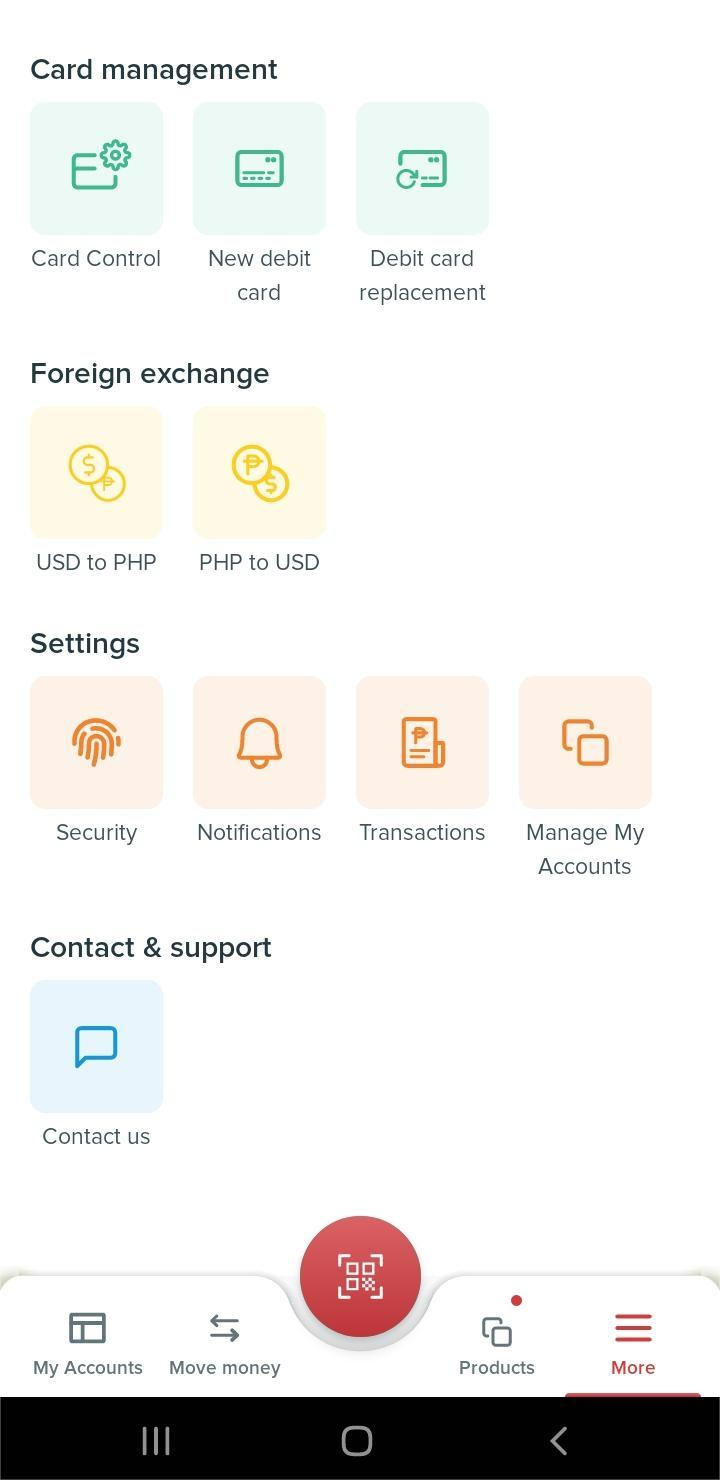Viewport: 720px width, 1480px height.
Task: Open Notifications settings
Action: (259, 742)
